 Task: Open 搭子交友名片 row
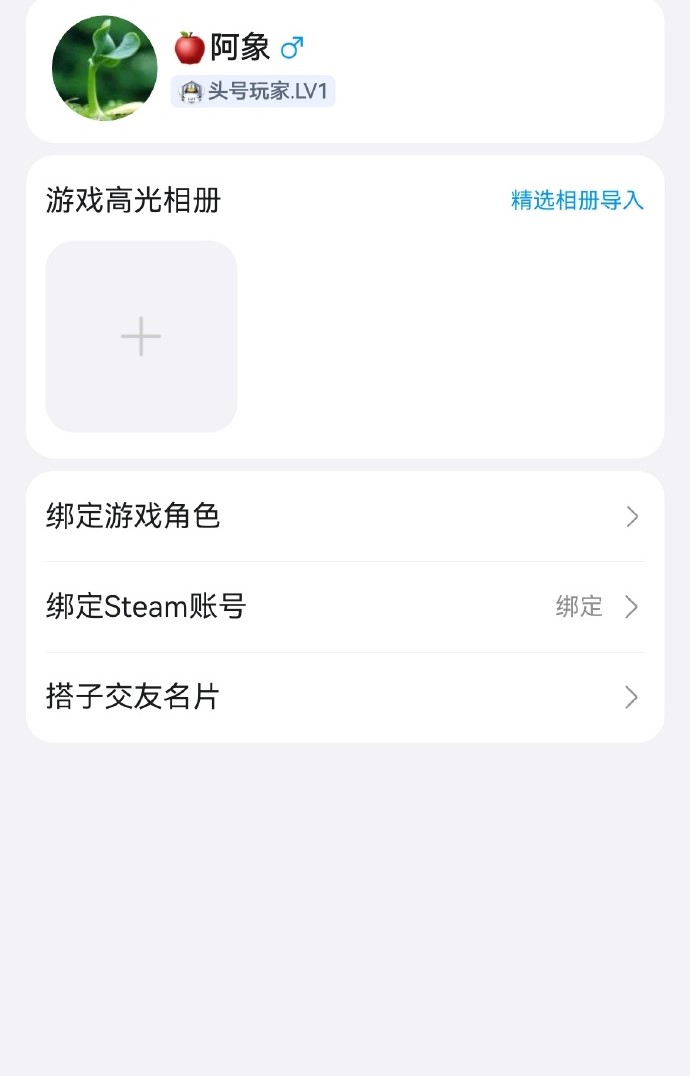point(344,697)
